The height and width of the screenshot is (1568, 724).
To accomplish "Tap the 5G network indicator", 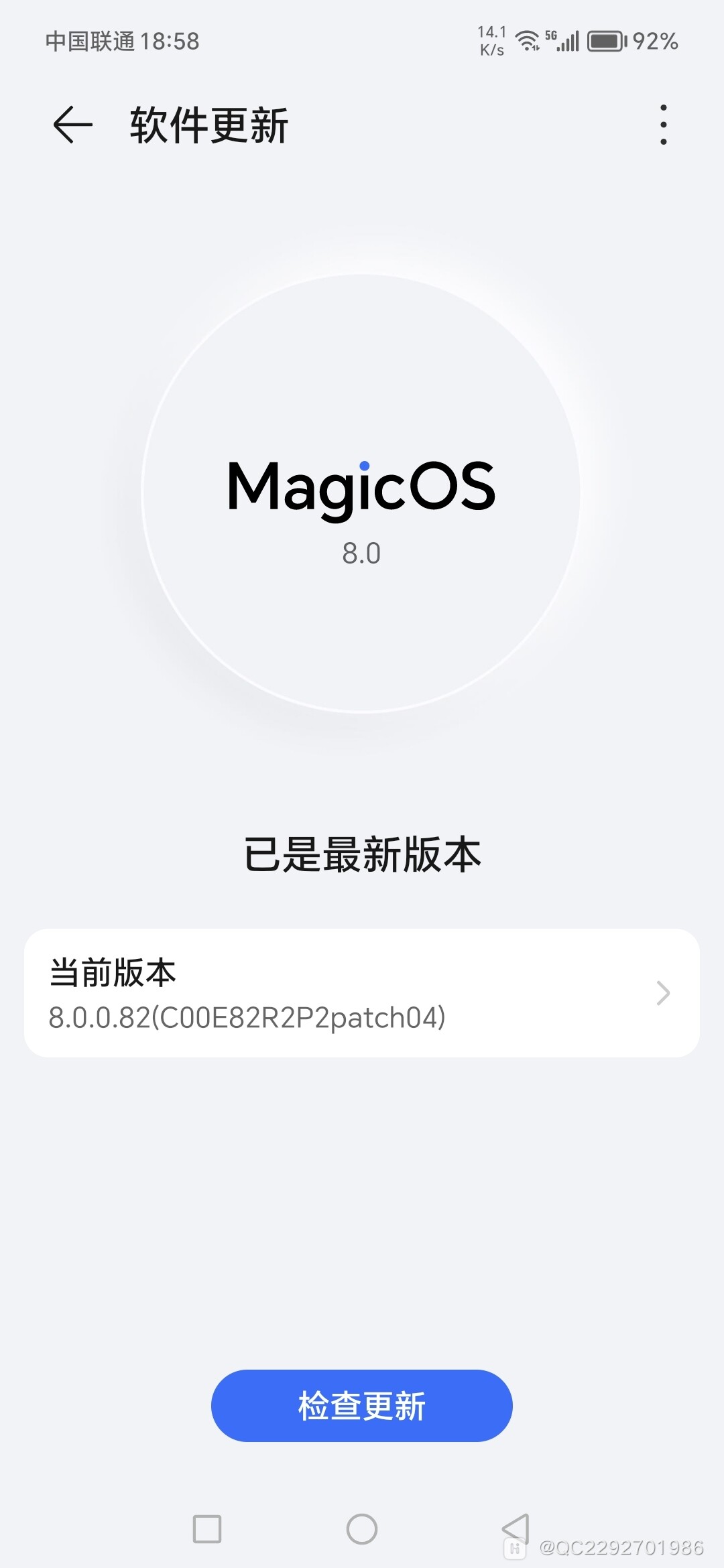I will [551, 37].
